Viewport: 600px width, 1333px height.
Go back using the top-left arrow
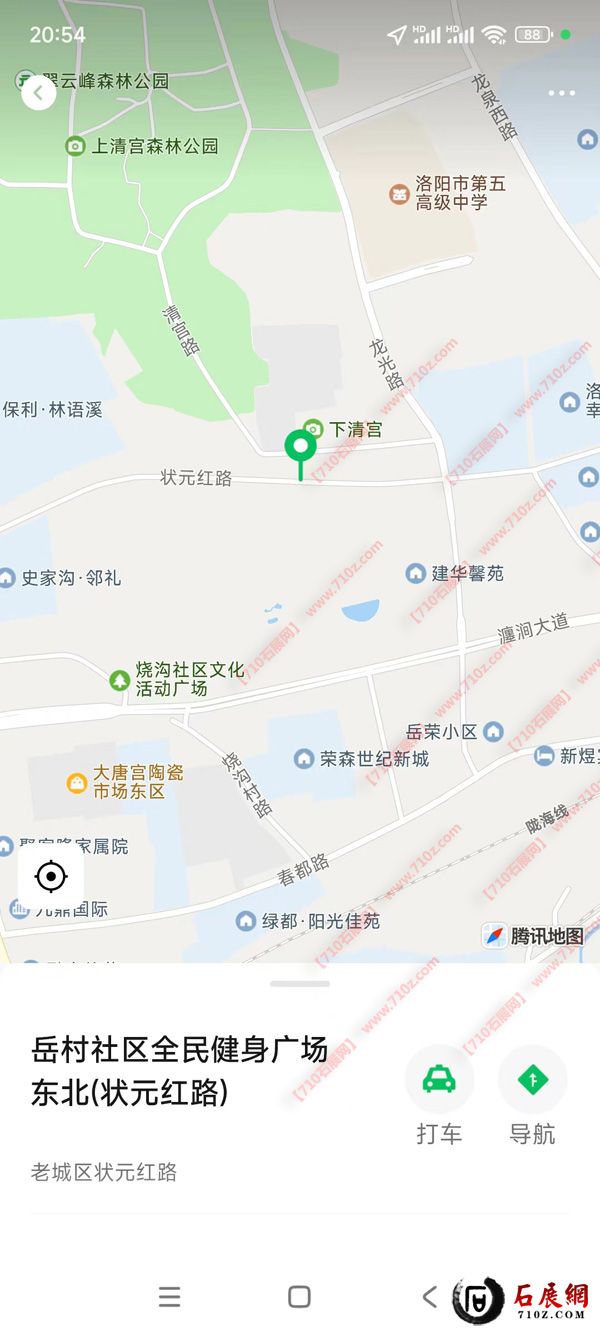(38, 93)
